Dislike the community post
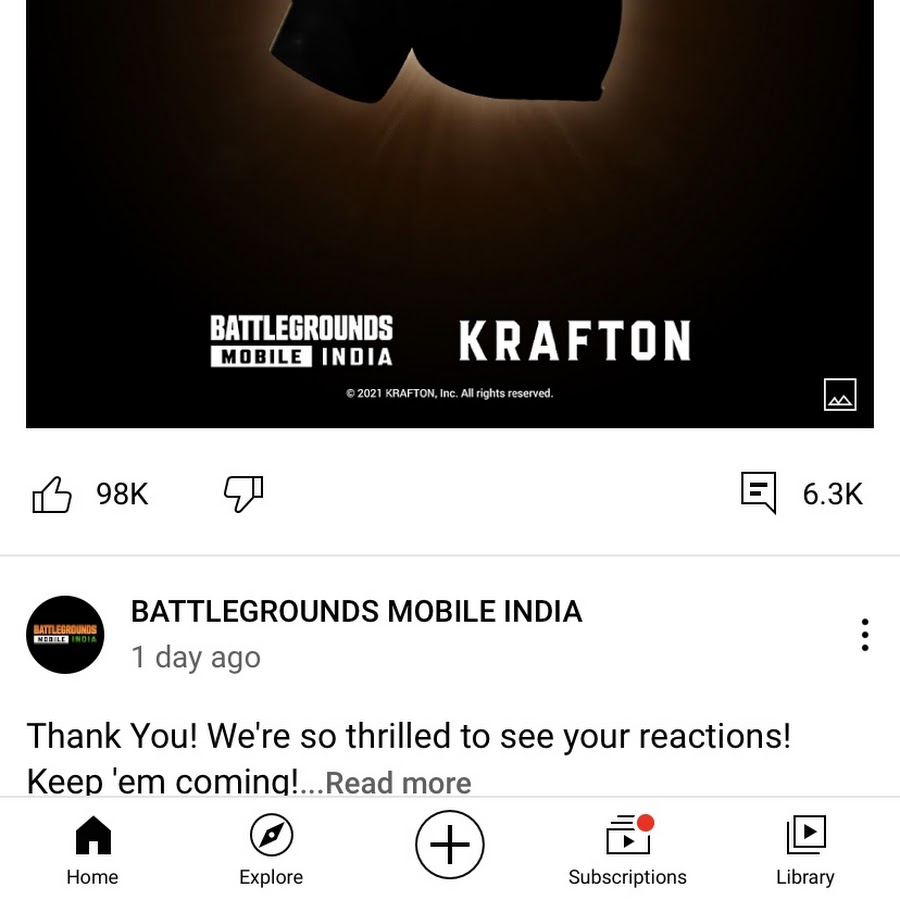The width and height of the screenshot is (900, 900). point(243,493)
